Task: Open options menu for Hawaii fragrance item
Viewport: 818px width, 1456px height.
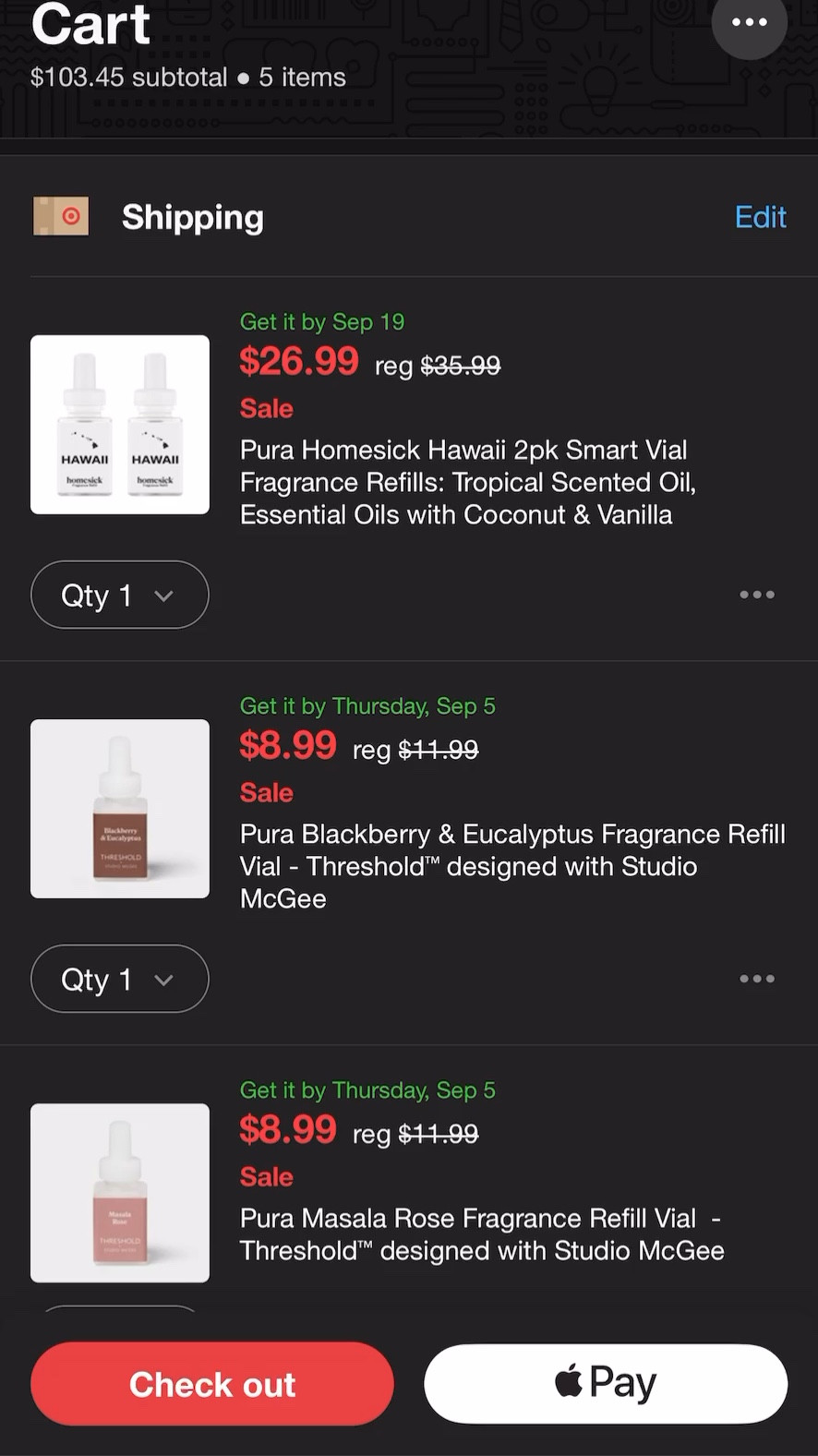Action: [x=756, y=595]
